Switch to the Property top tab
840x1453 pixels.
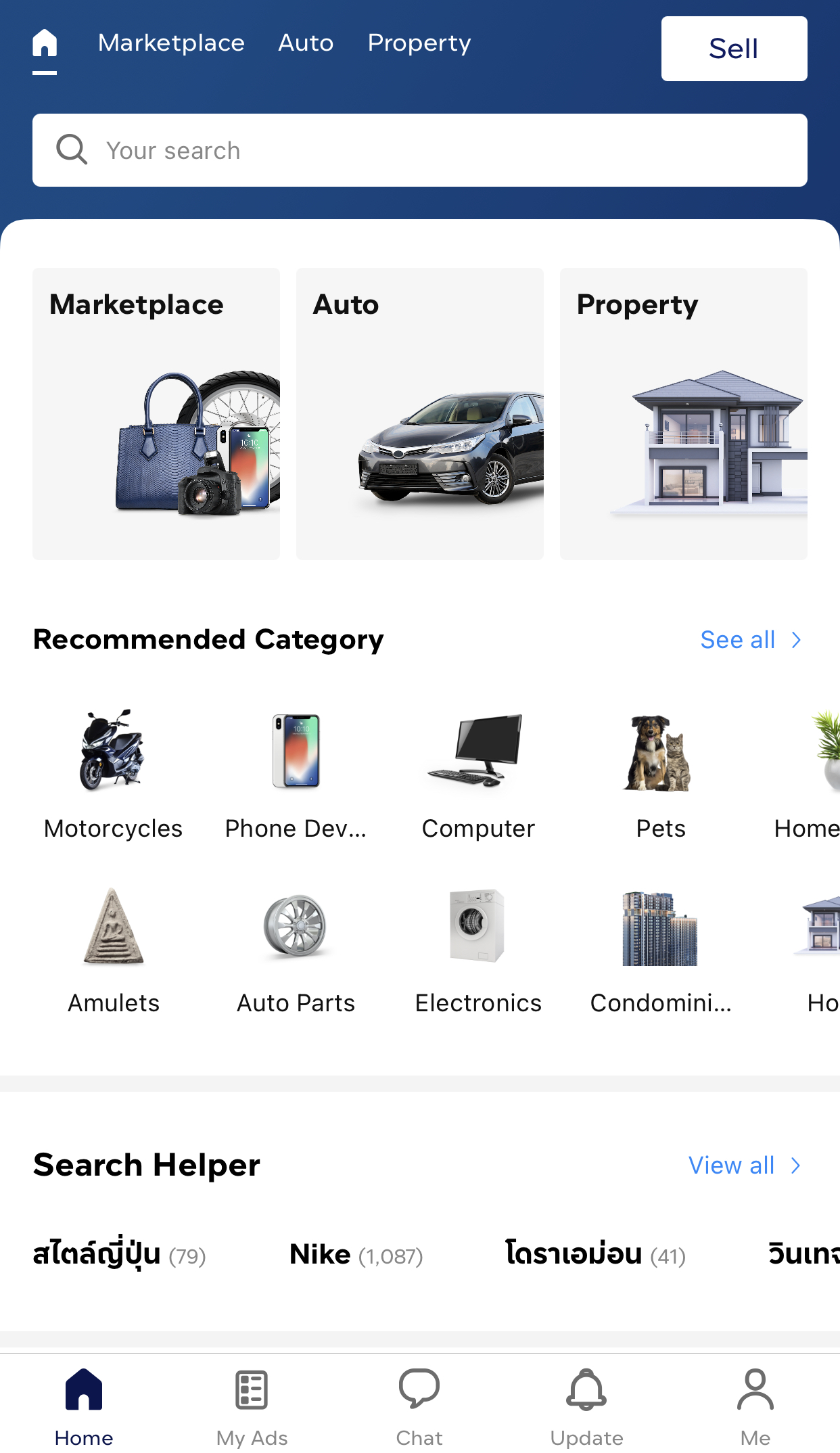[x=419, y=43]
